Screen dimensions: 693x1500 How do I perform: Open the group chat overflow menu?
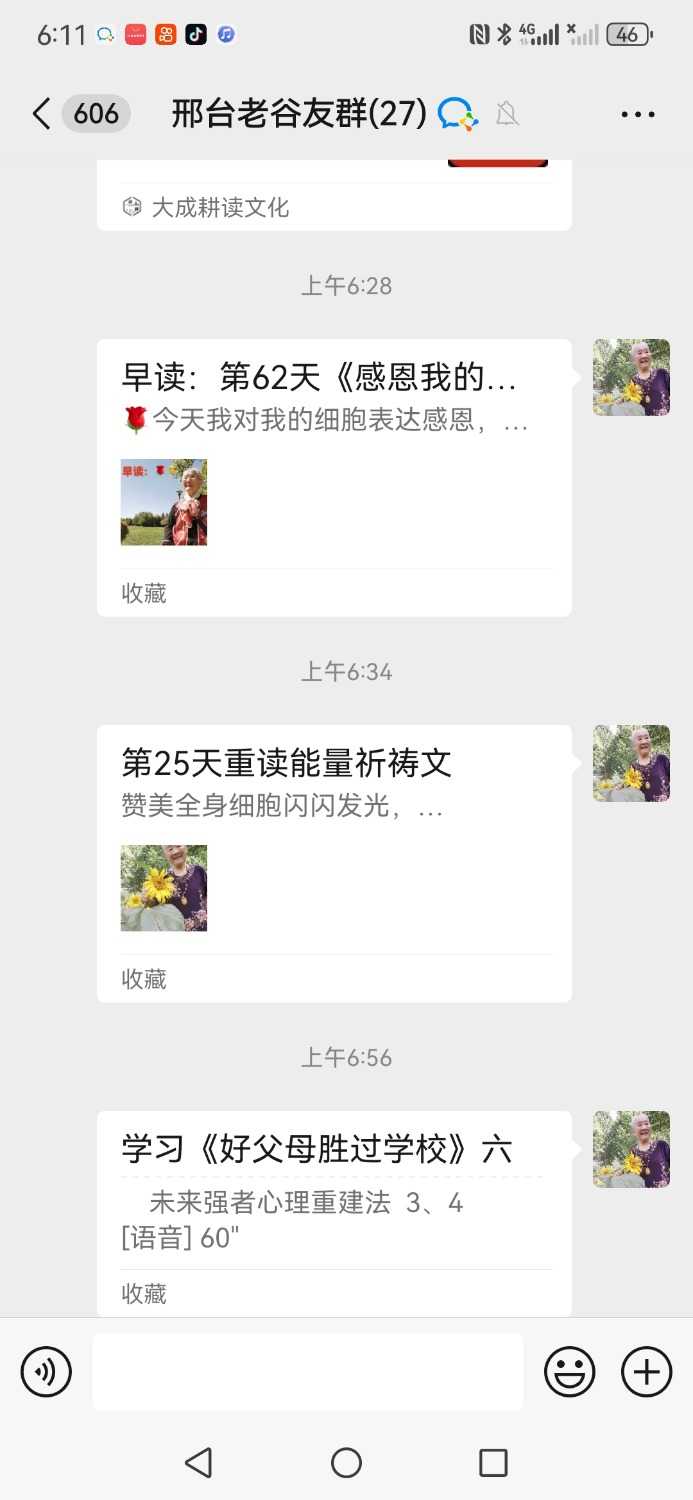tap(637, 114)
